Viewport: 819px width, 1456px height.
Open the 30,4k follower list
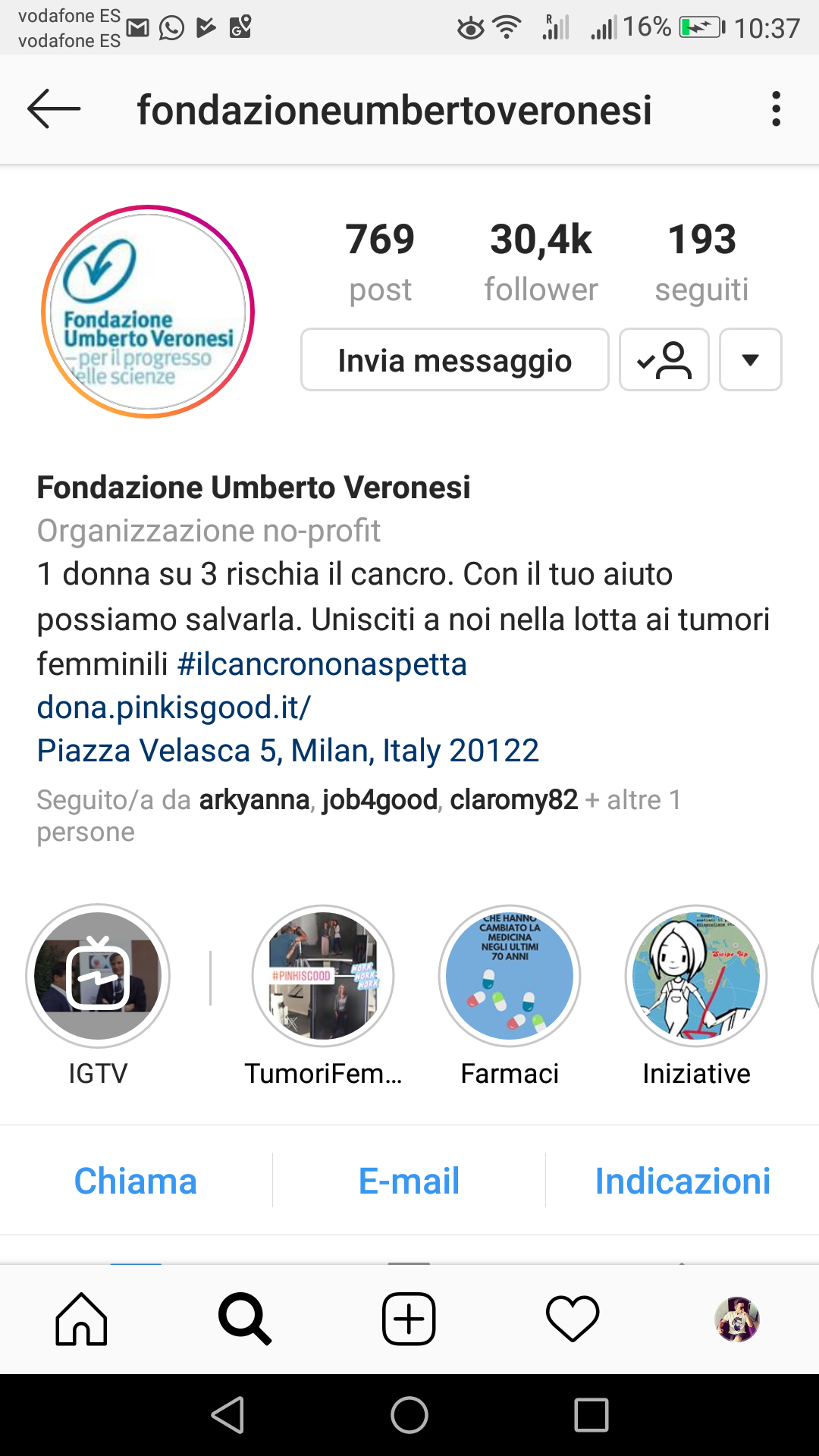pos(541,261)
